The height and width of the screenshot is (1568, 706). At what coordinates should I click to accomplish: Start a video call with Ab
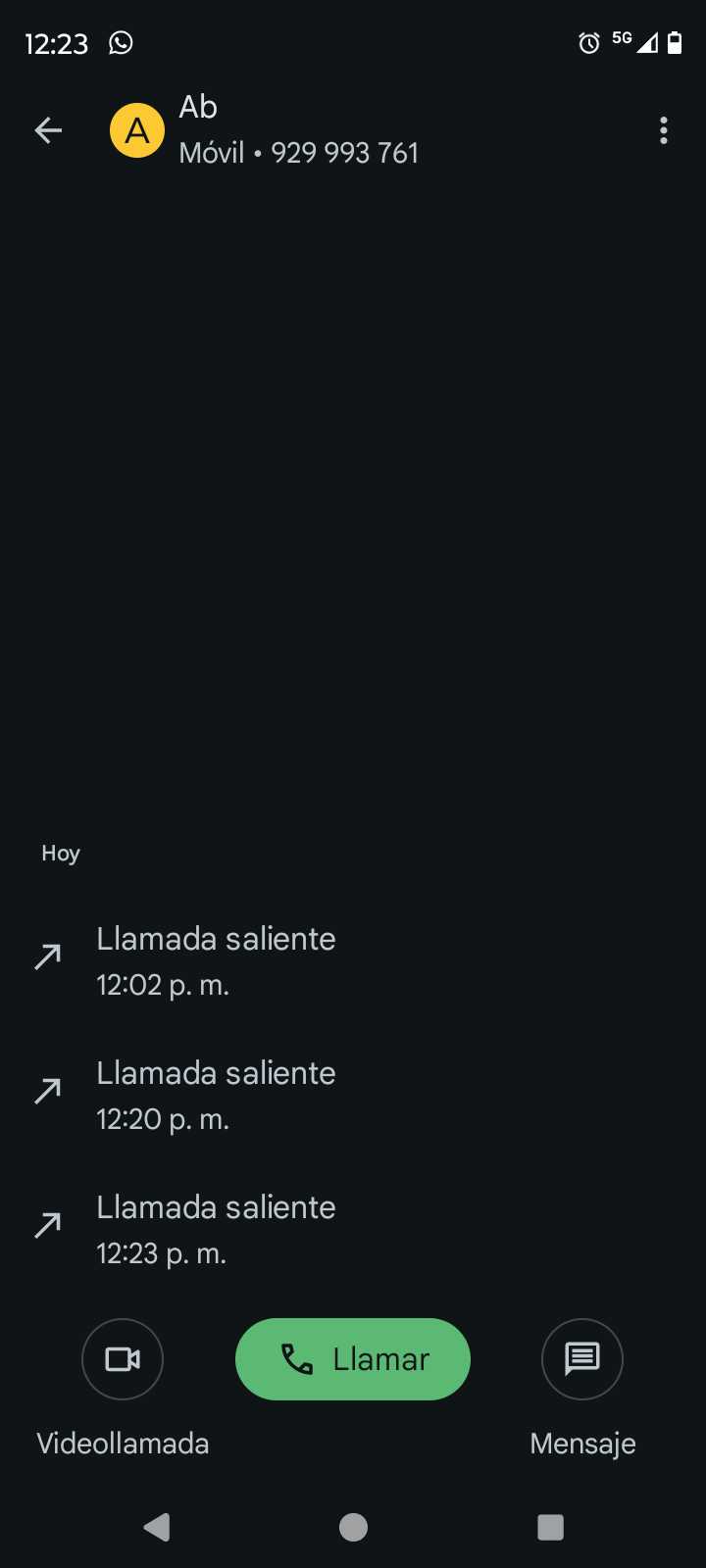click(x=123, y=1359)
